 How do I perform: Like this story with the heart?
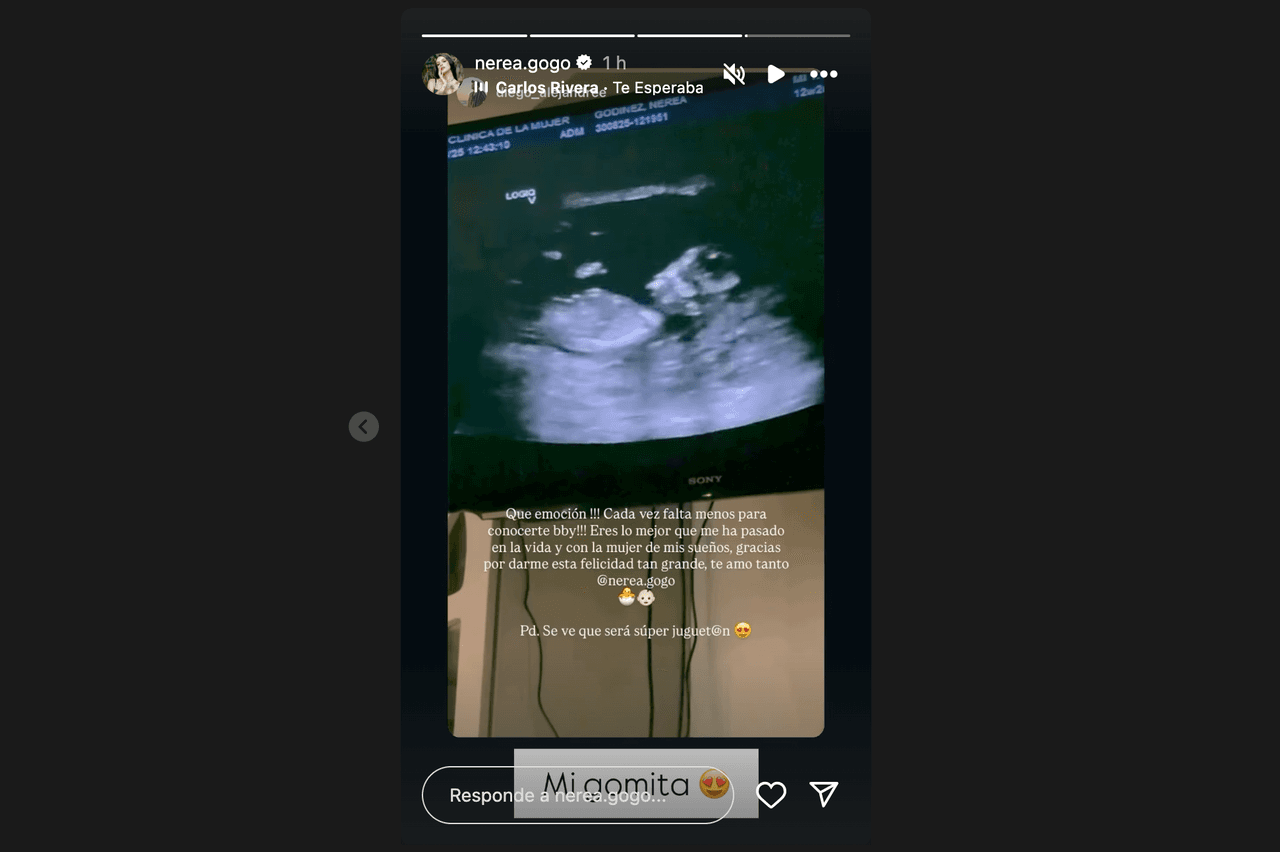click(x=770, y=795)
